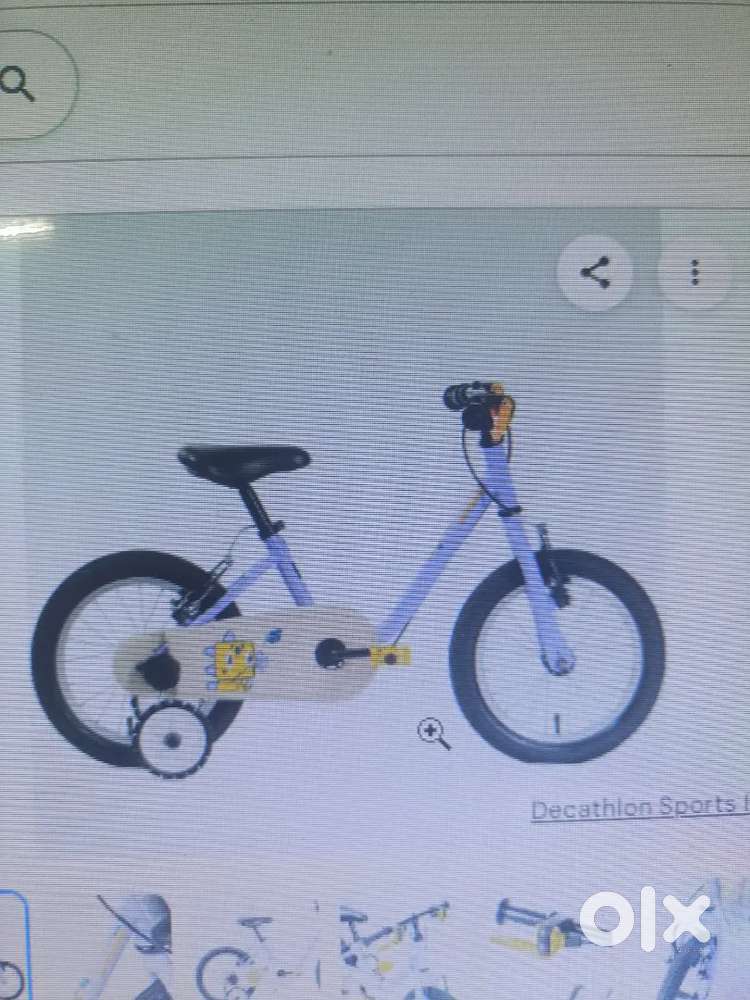750x1000 pixels.
Task: Open the three-dot overflow menu
Action: click(695, 273)
